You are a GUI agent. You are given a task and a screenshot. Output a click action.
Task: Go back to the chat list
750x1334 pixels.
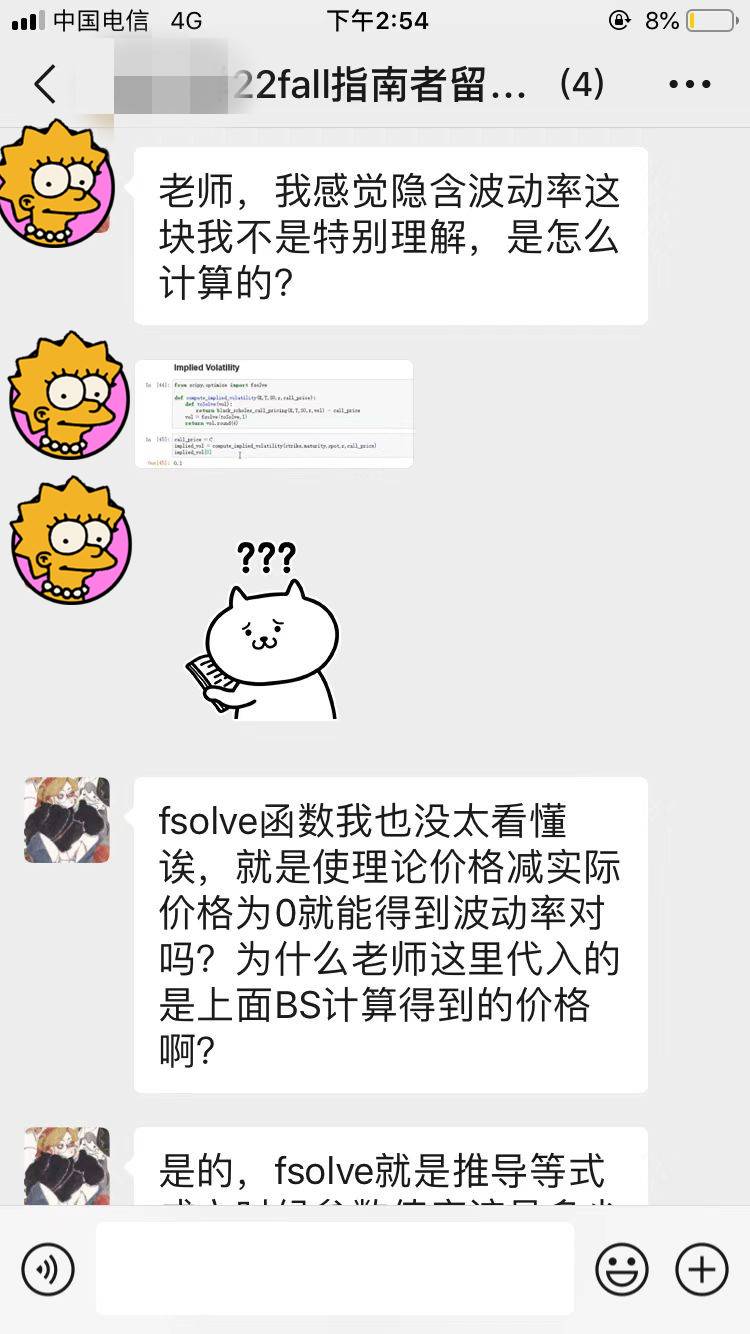pyautogui.click(x=45, y=85)
